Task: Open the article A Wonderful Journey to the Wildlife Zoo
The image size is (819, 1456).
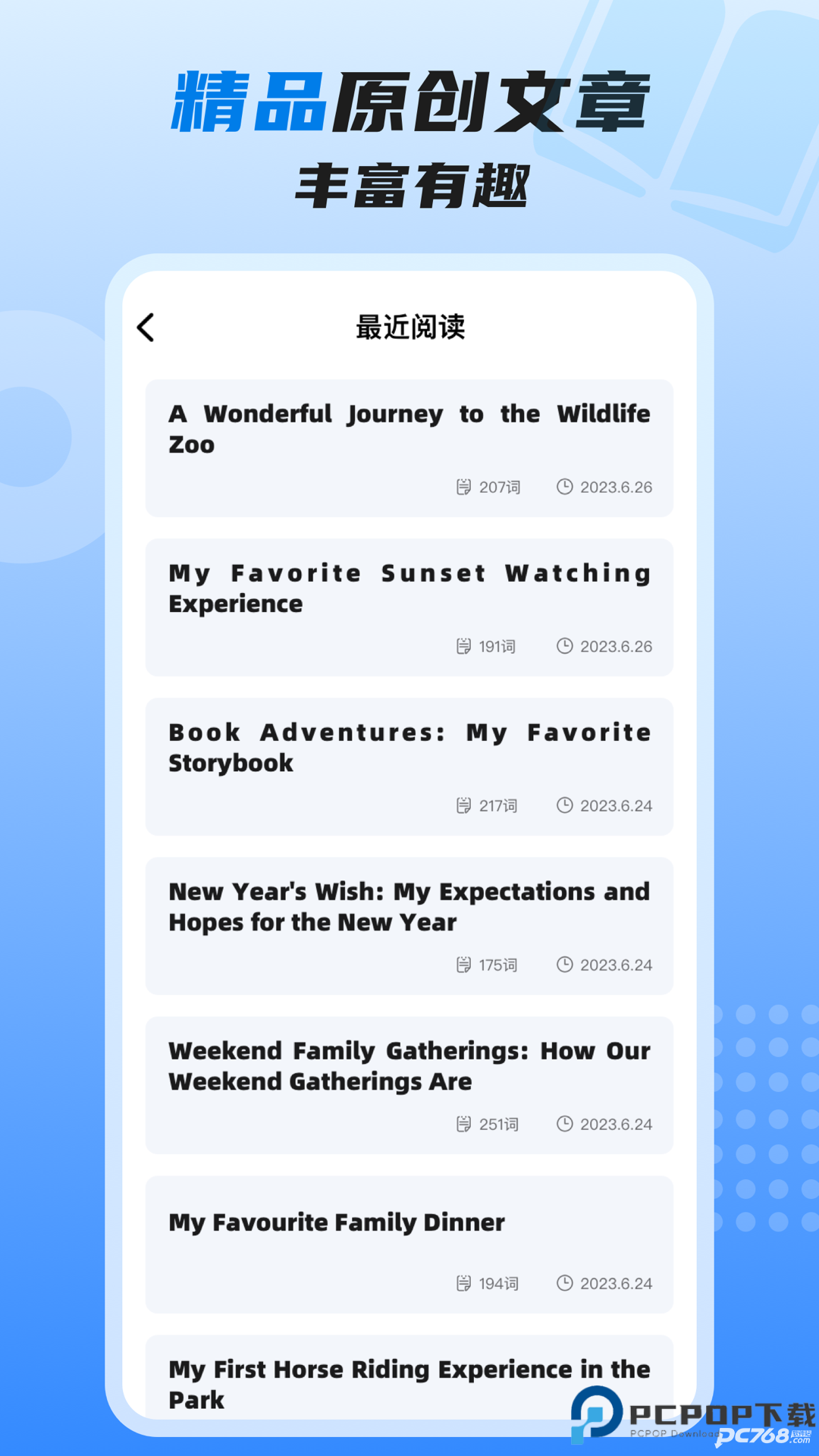Action: (x=409, y=449)
